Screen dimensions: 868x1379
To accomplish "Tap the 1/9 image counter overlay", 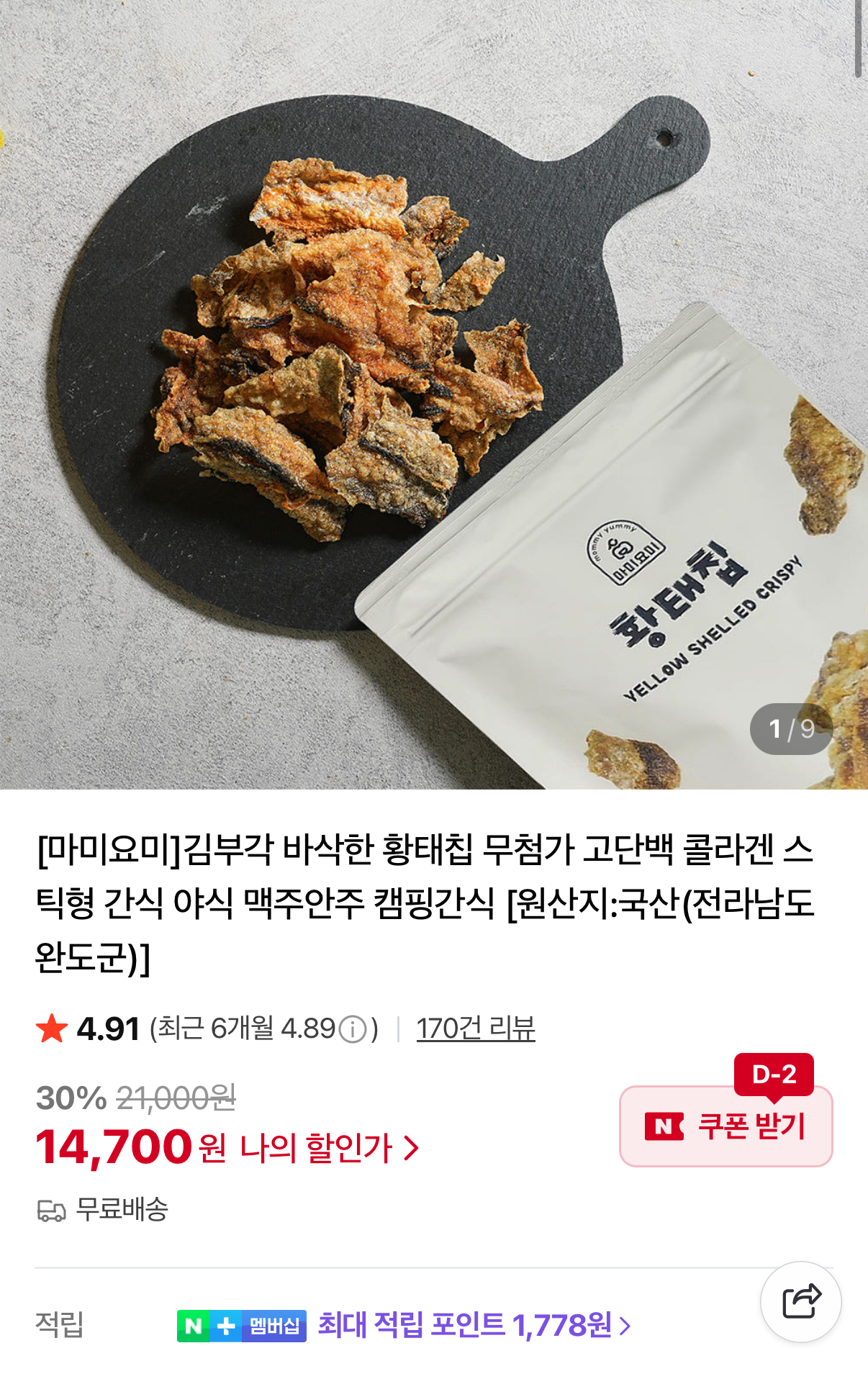I will (x=790, y=729).
